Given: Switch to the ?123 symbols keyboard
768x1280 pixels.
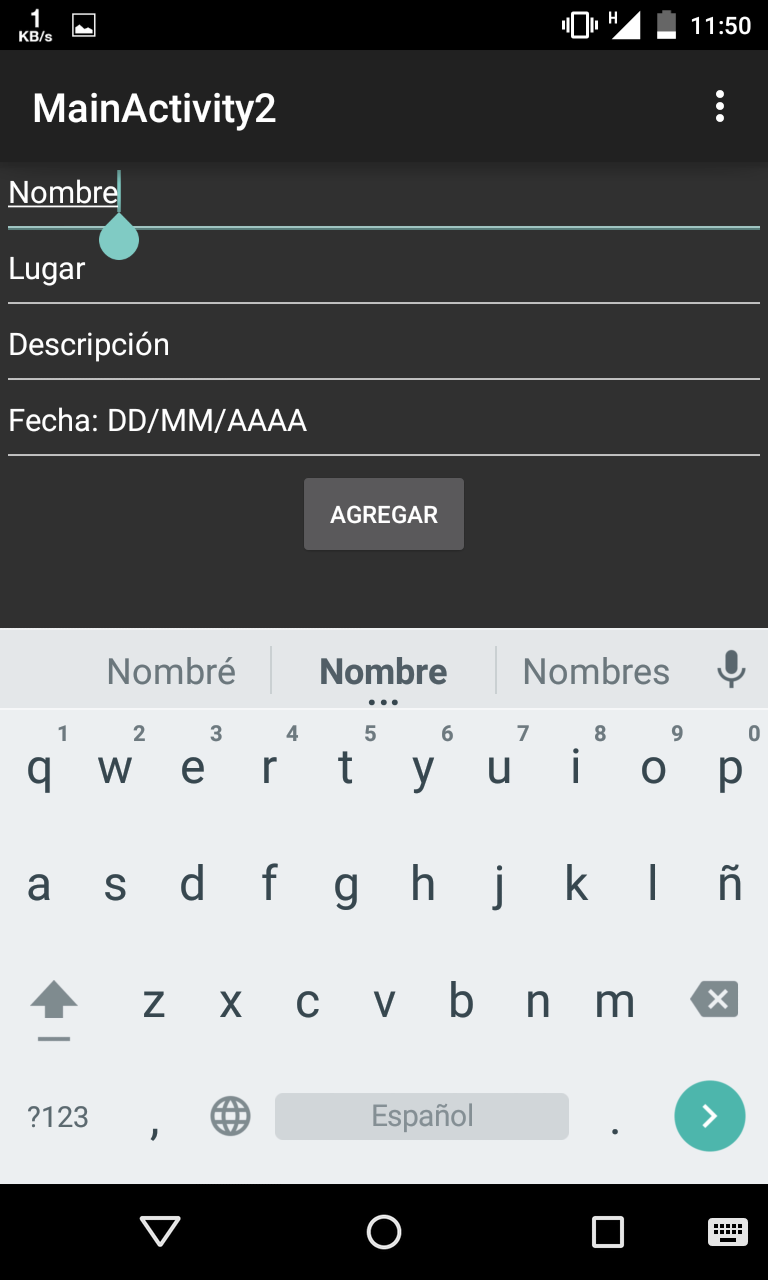Looking at the screenshot, I should click(x=58, y=1117).
